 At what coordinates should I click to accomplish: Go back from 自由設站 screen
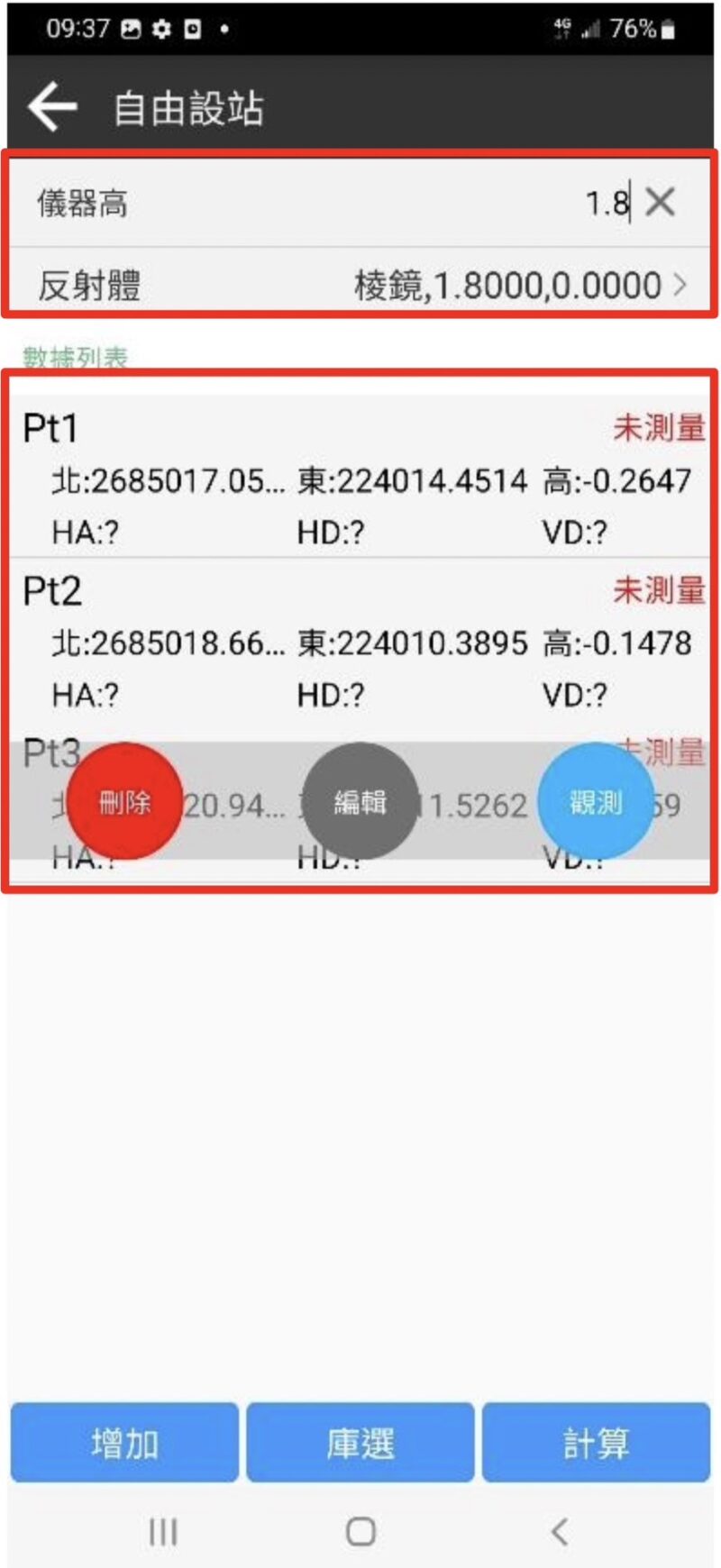[52, 107]
